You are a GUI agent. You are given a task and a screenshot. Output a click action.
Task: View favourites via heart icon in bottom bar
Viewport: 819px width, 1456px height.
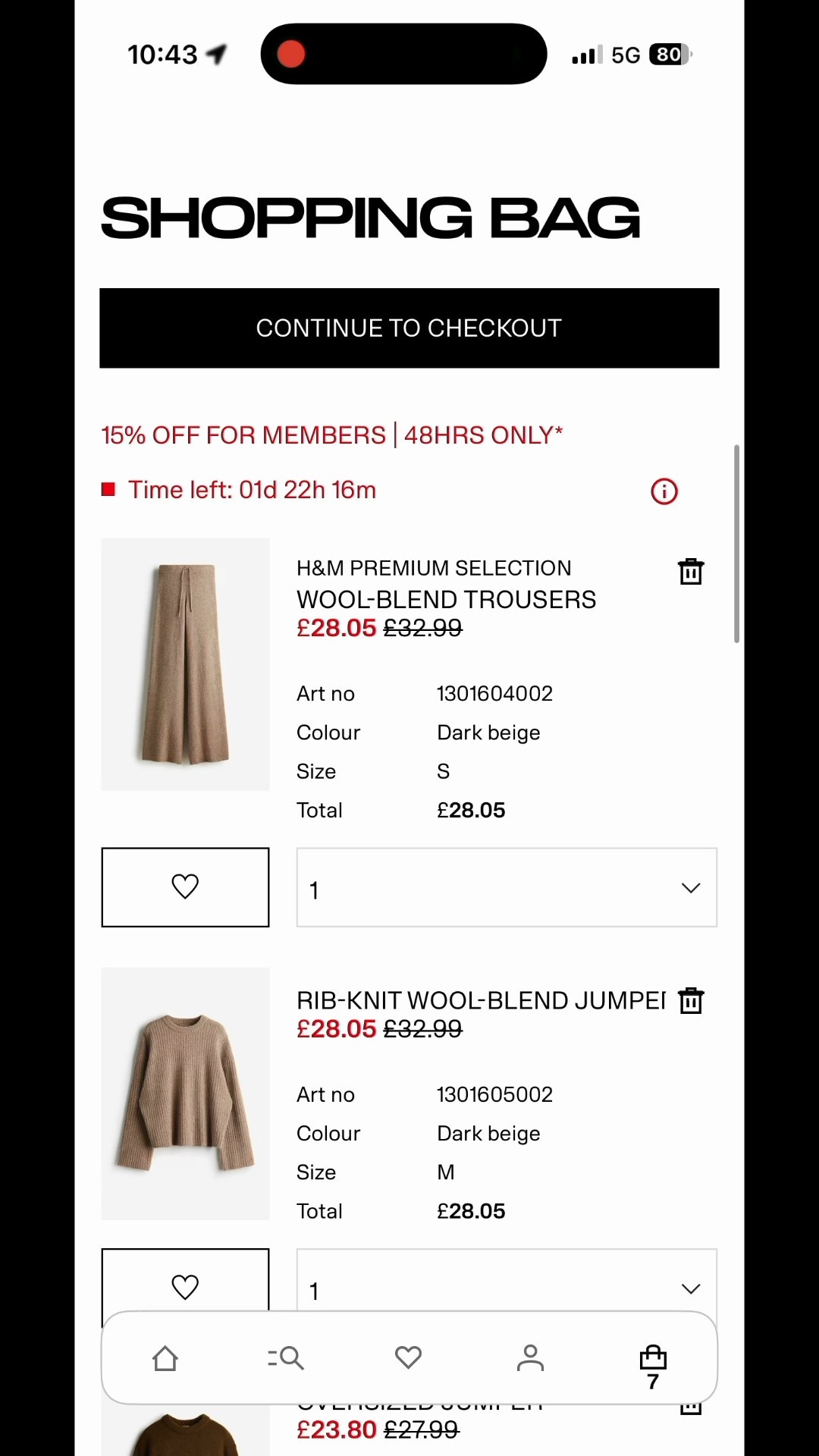coord(408,1357)
